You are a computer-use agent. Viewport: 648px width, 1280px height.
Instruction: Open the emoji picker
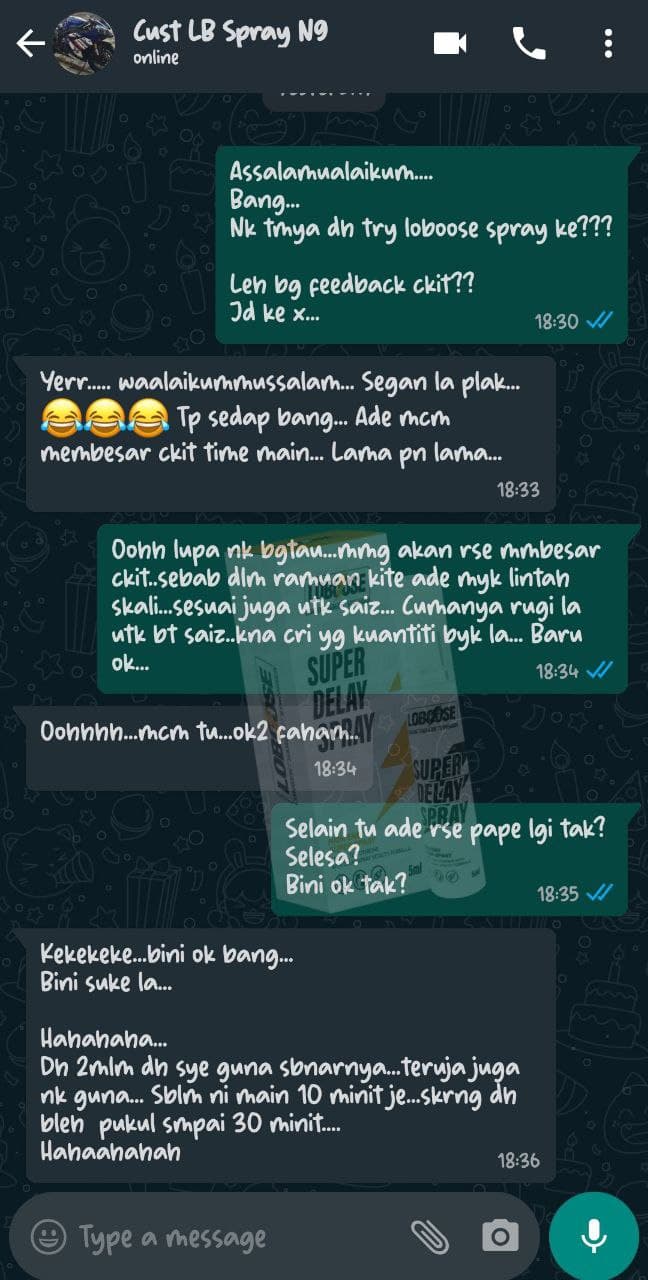tap(48, 1237)
